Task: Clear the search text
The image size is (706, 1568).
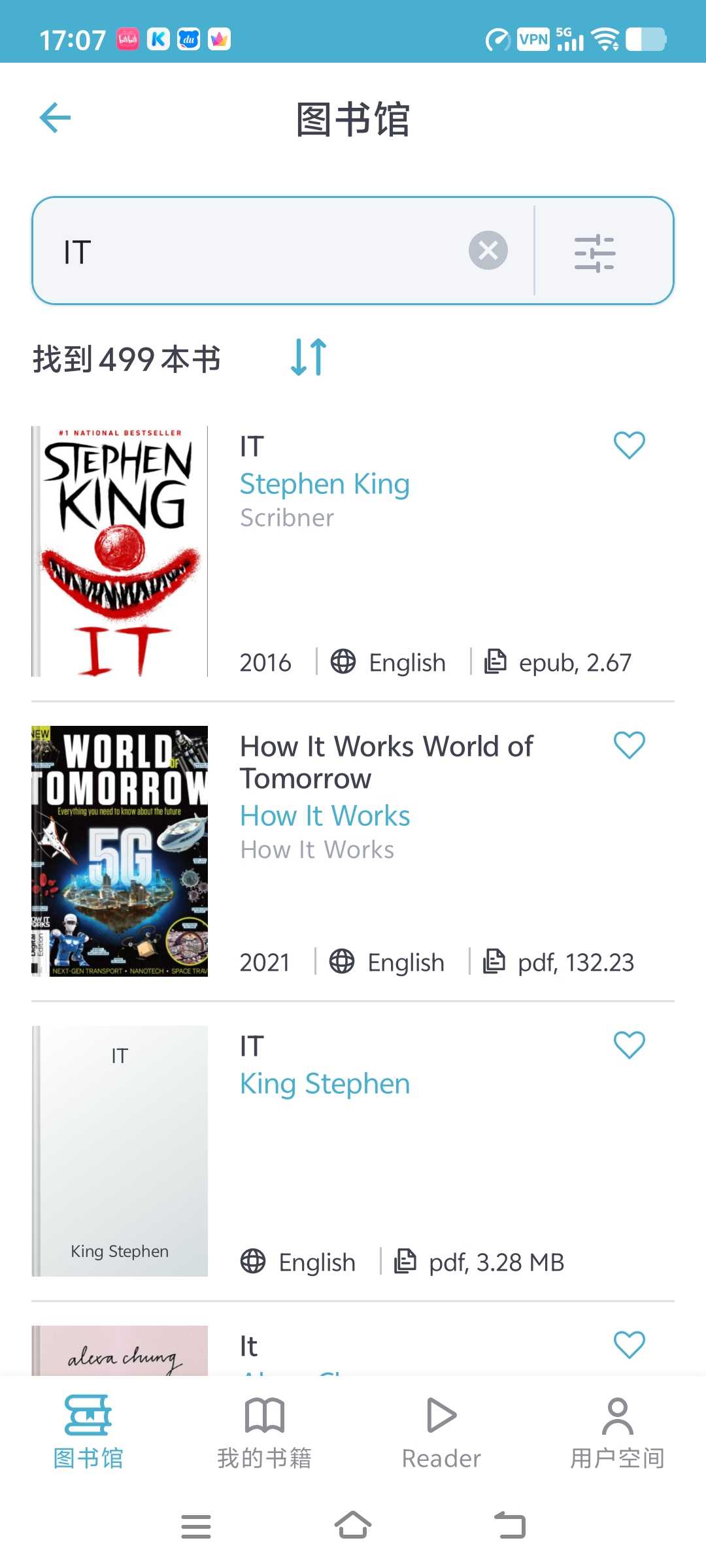Action: 488,250
